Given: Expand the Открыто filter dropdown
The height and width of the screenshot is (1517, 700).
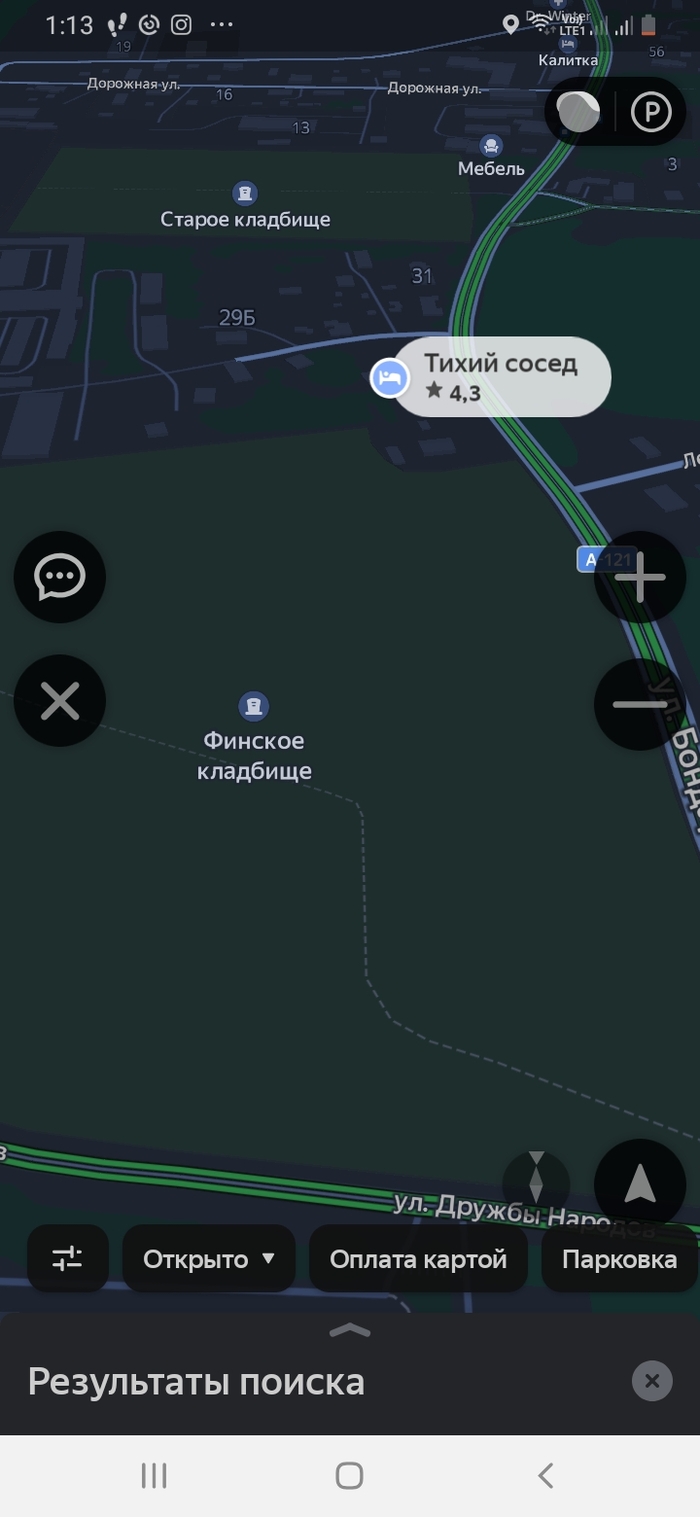Looking at the screenshot, I should (x=209, y=1258).
